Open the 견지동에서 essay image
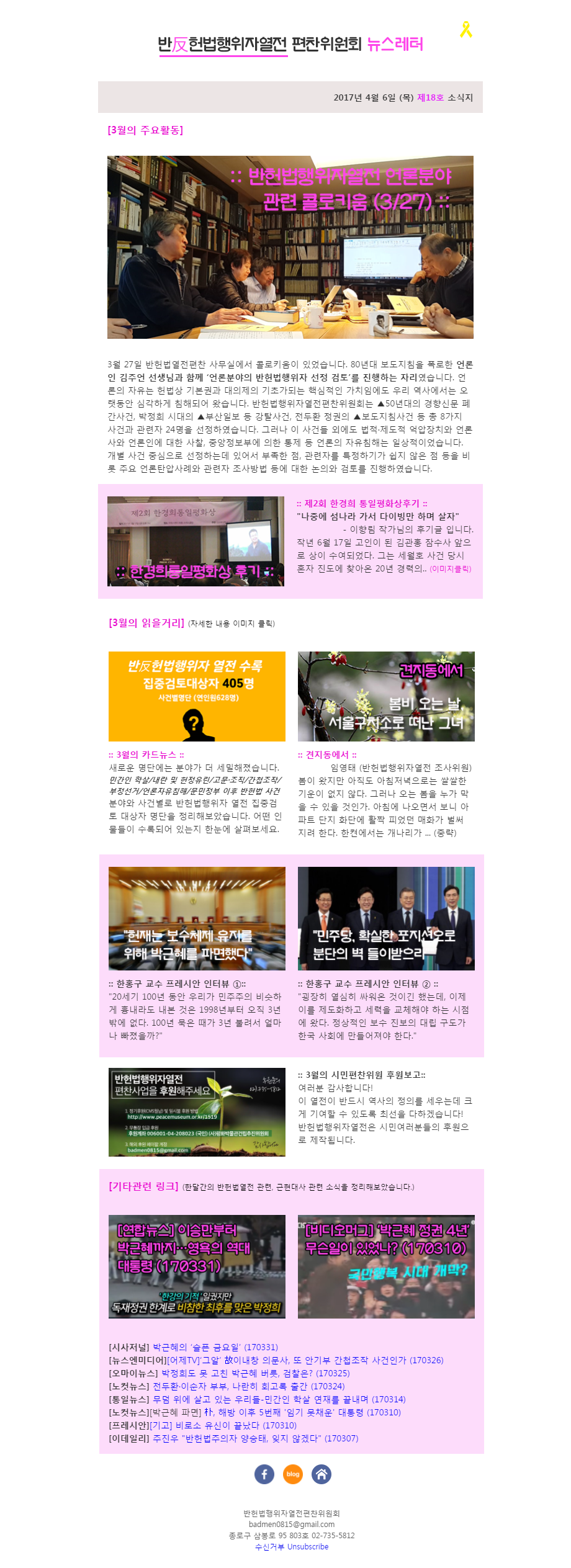The height and width of the screenshot is (1568, 571). click(385, 696)
